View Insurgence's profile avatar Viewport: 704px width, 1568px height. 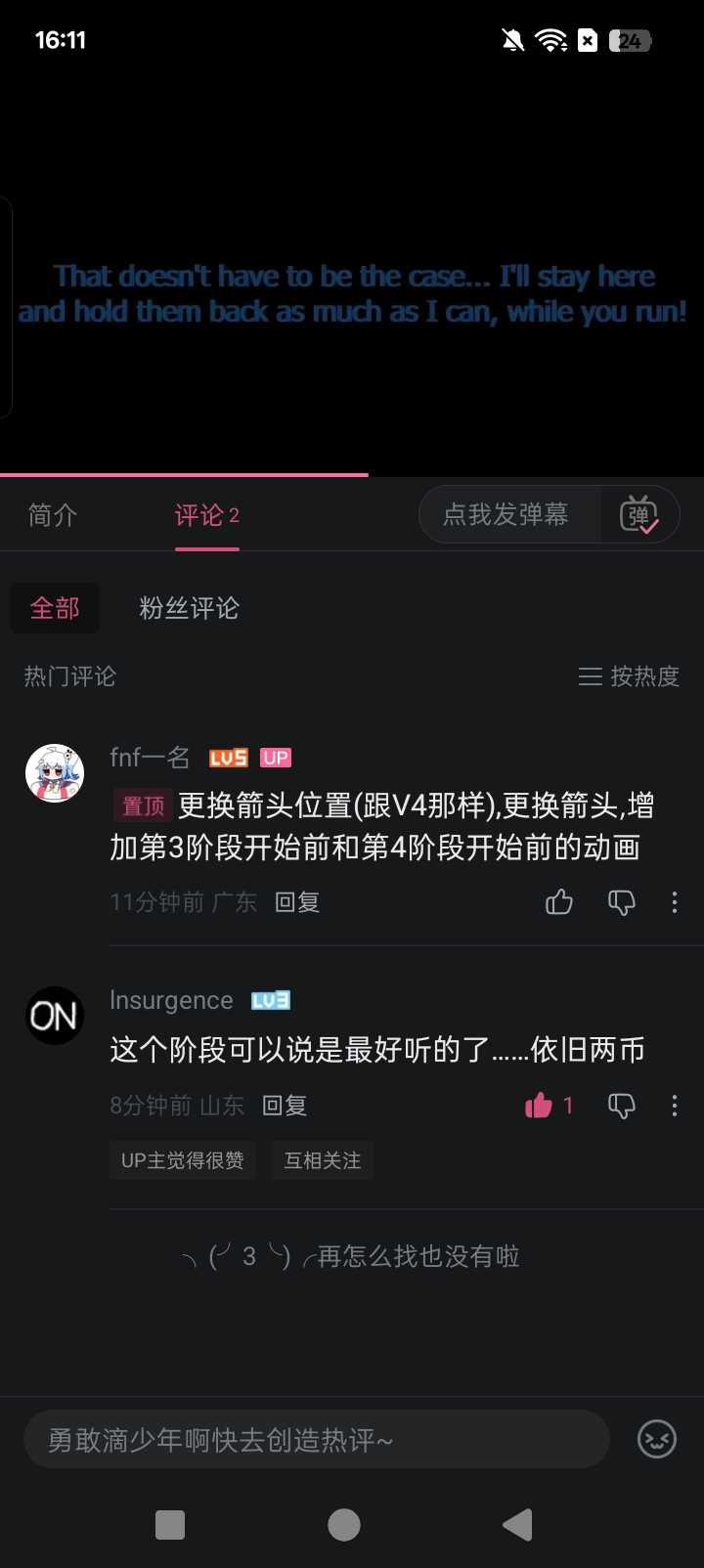tap(55, 1016)
